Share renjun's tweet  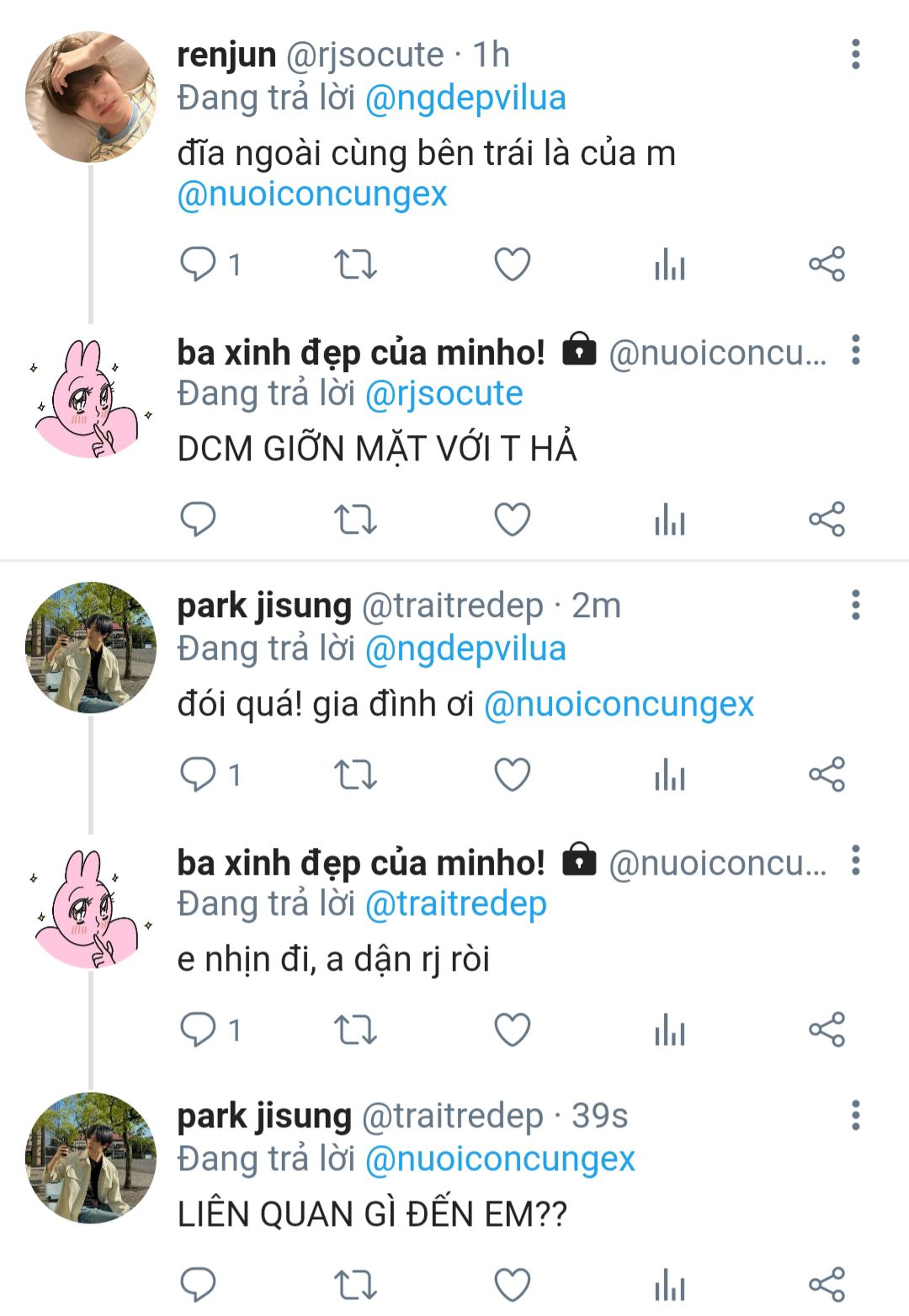click(x=827, y=264)
